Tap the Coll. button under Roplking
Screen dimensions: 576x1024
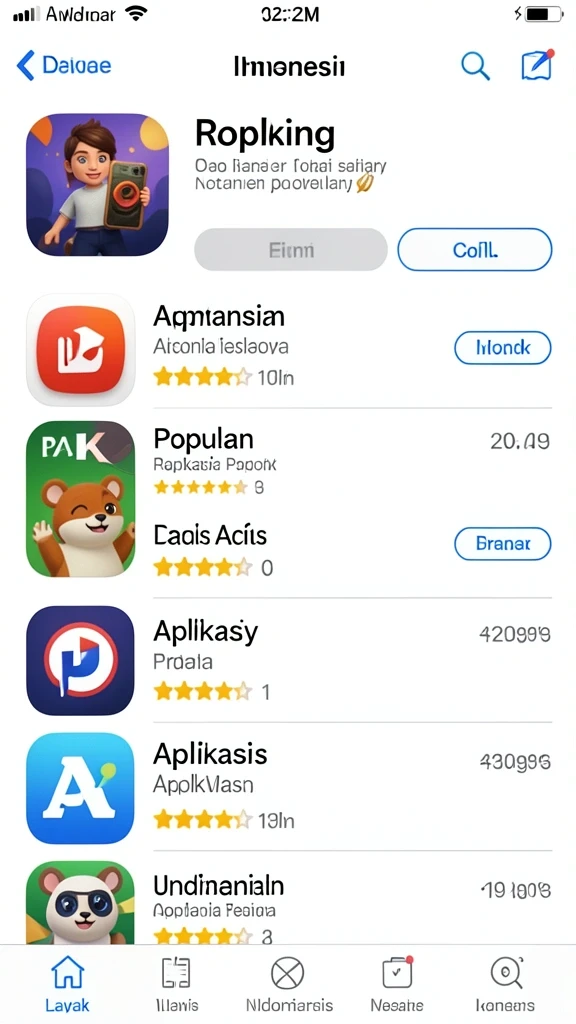coord(475,249)
